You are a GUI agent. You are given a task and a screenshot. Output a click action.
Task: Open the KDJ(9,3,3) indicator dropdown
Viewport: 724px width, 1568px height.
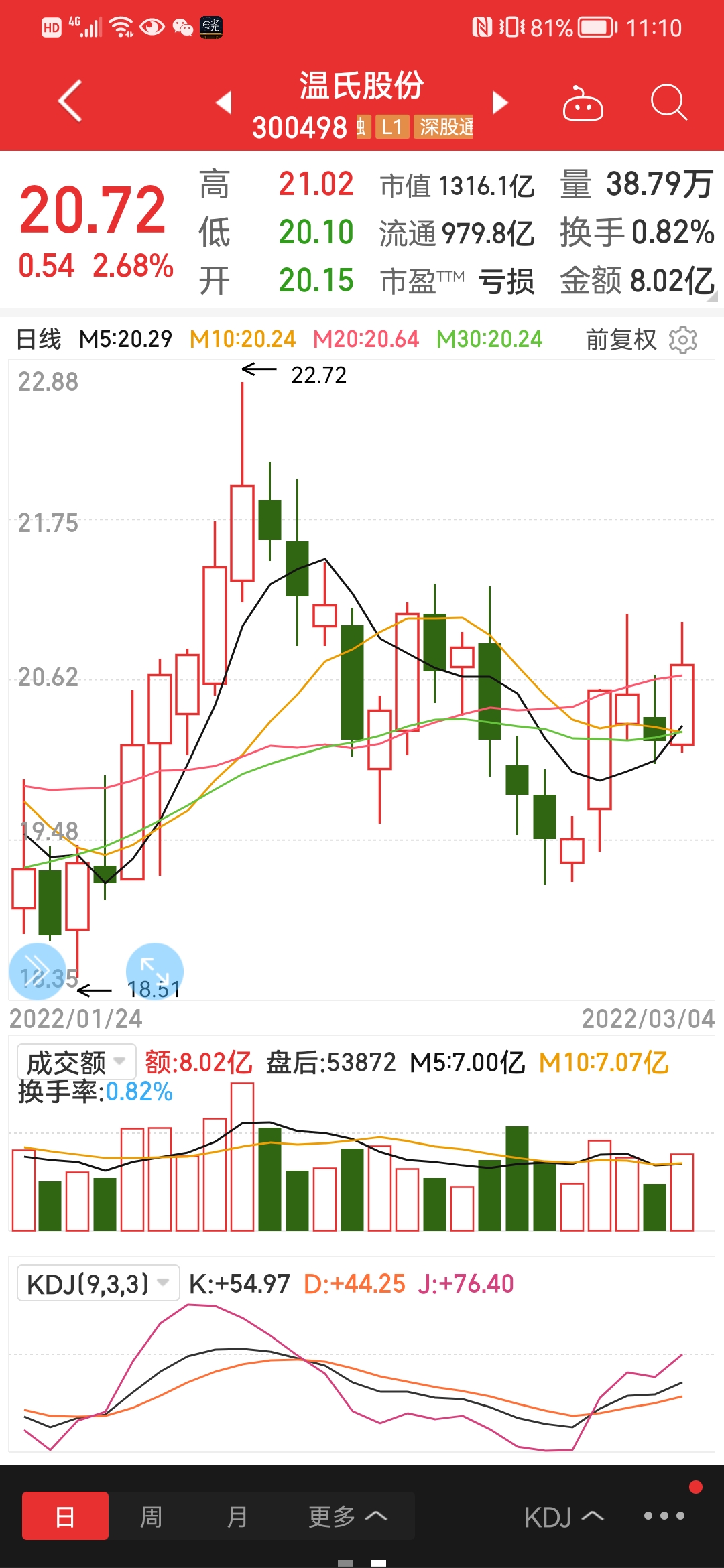98,1283
